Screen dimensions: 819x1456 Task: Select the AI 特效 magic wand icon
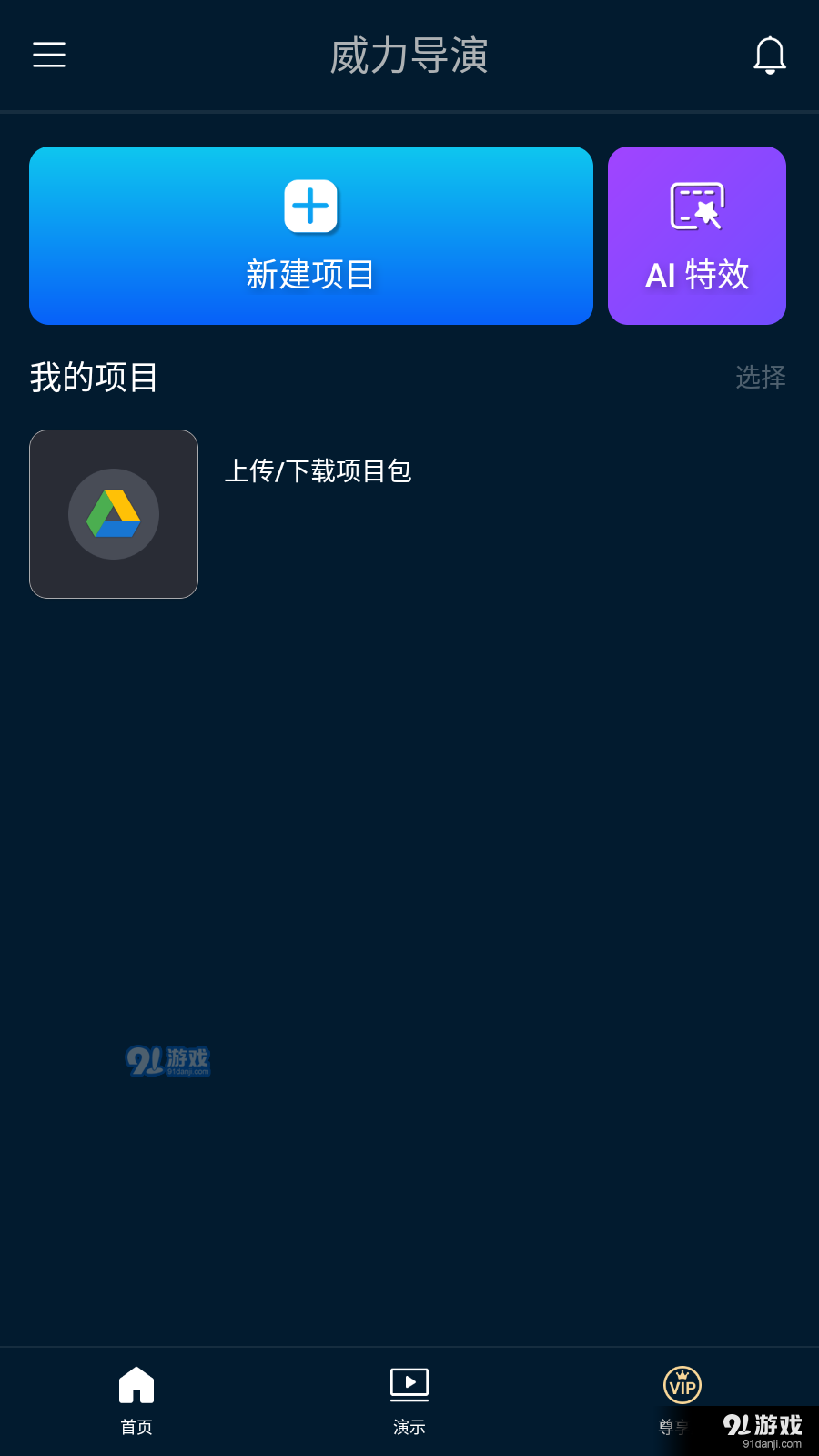coord(697,205)
